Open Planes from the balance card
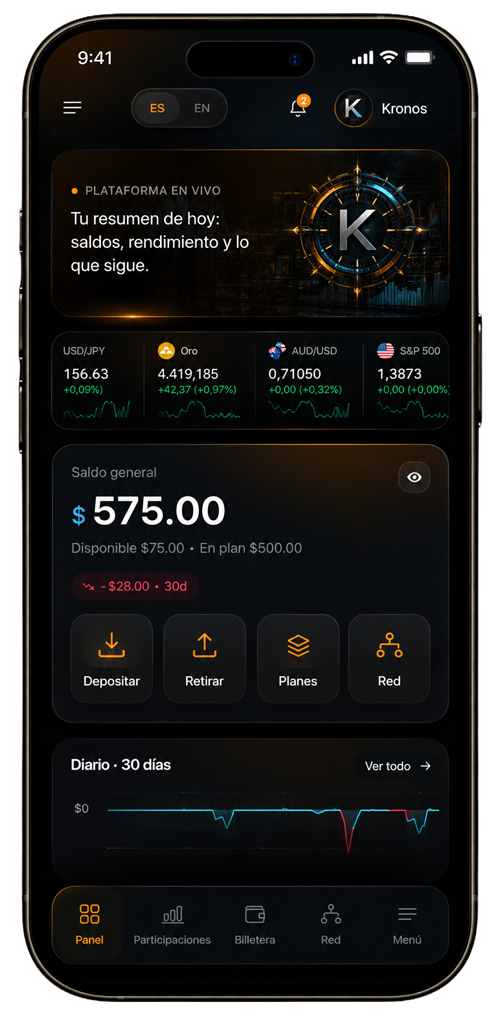The width and height of the screenshot is (500, 1018). pos(298,658)
